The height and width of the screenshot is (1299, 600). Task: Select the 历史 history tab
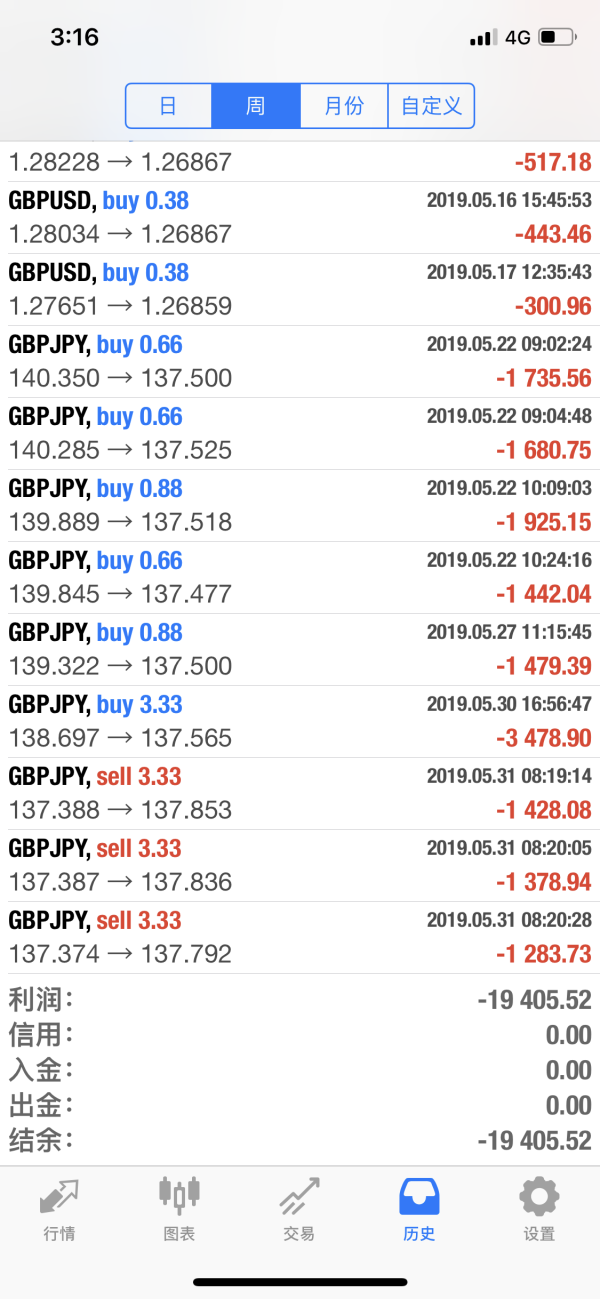click(420, 1209)
